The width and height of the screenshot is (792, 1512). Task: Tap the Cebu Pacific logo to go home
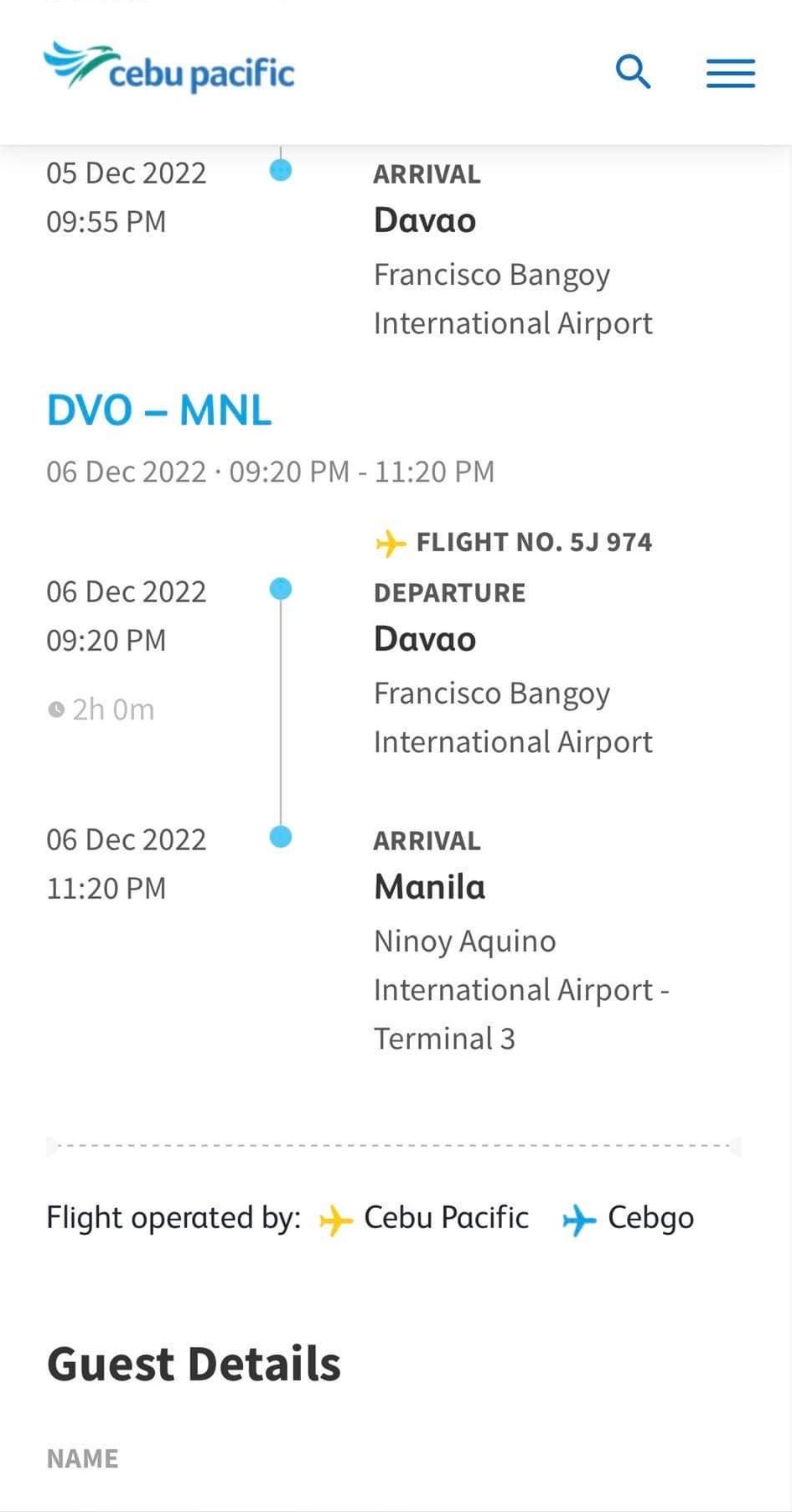[x=169, y=68]
